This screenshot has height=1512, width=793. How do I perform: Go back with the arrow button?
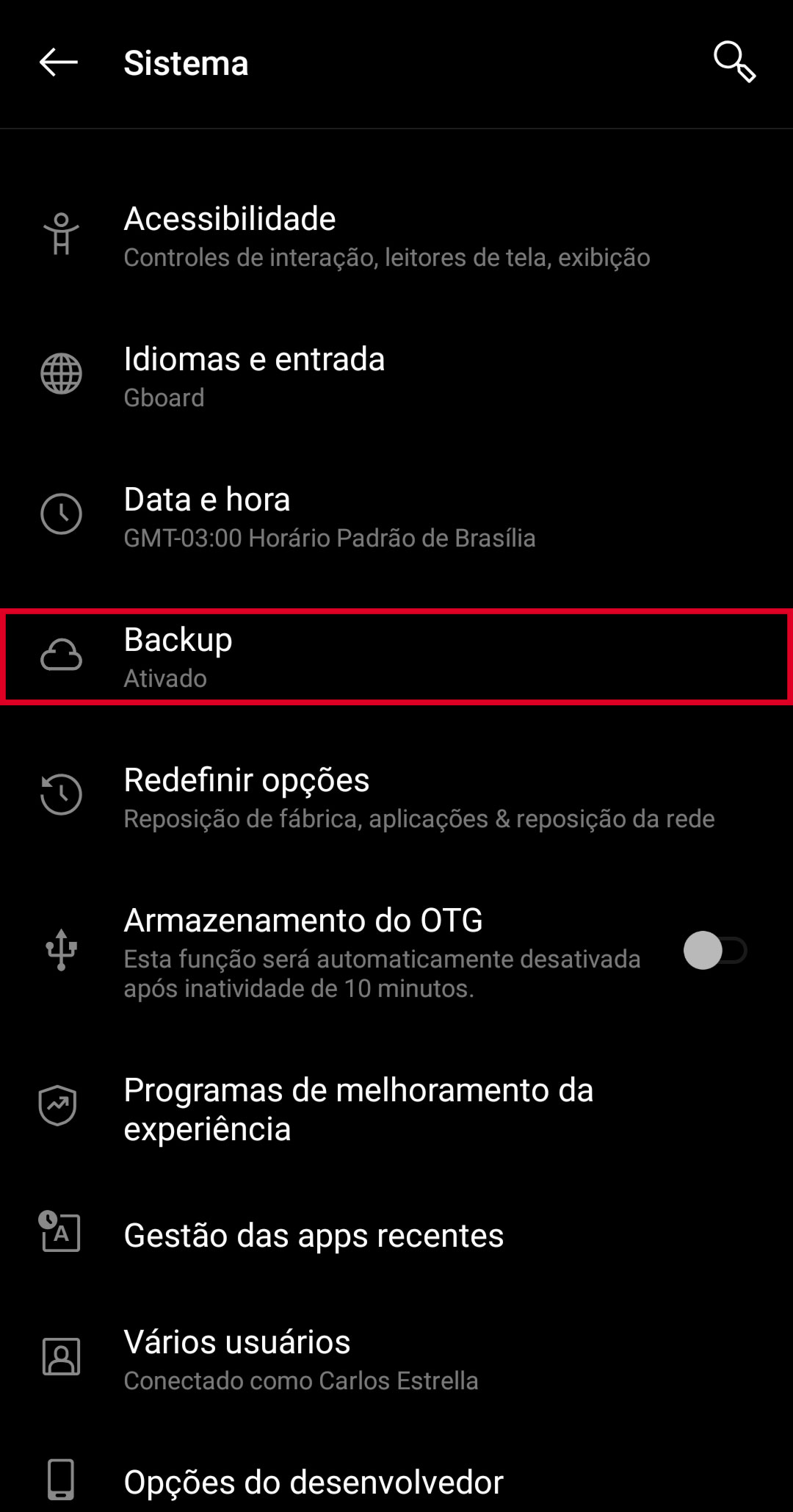pyautogui.click(x=56, y=63)
